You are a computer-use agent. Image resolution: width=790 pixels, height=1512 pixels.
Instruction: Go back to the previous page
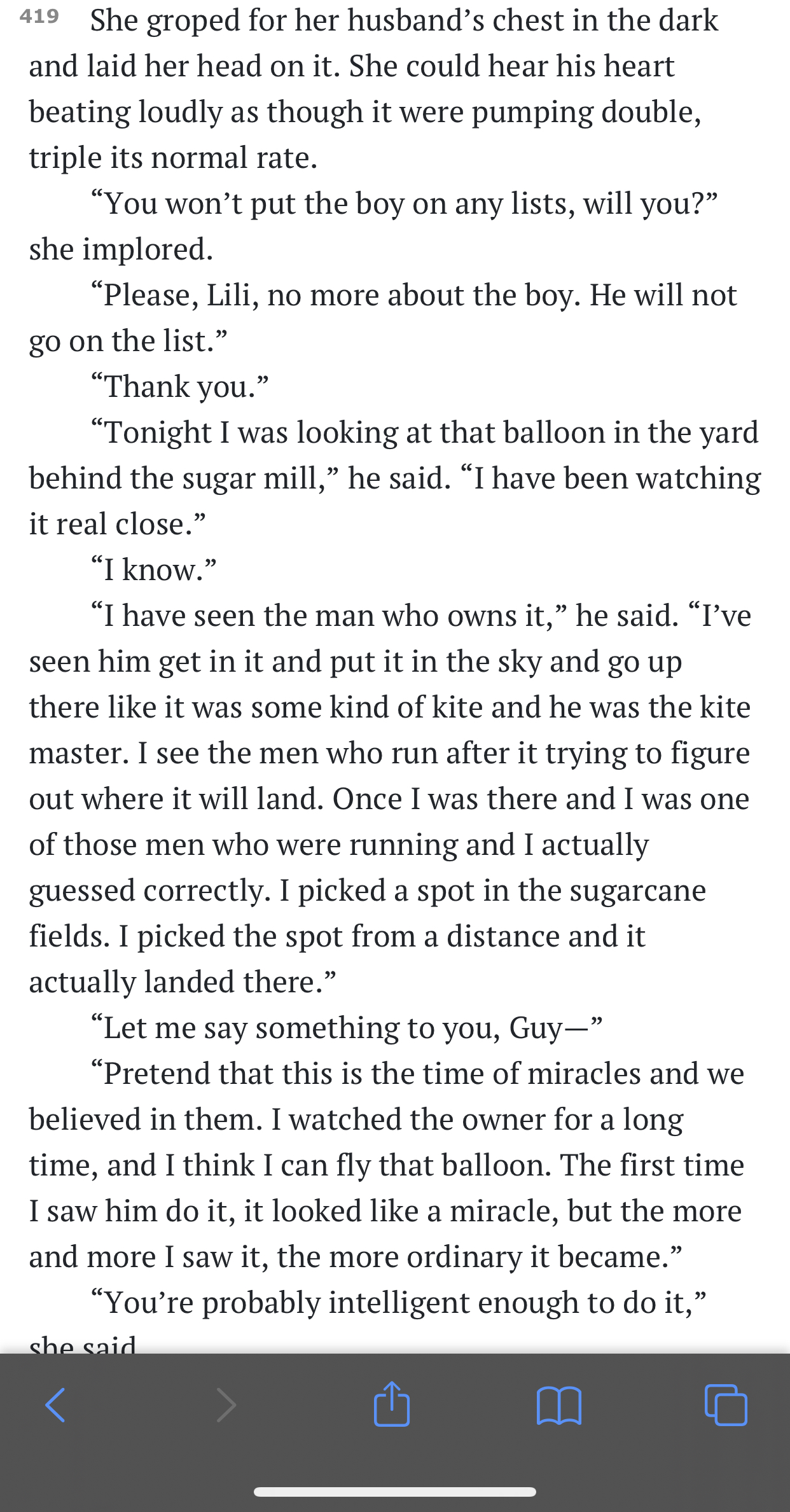point(55,1405)
